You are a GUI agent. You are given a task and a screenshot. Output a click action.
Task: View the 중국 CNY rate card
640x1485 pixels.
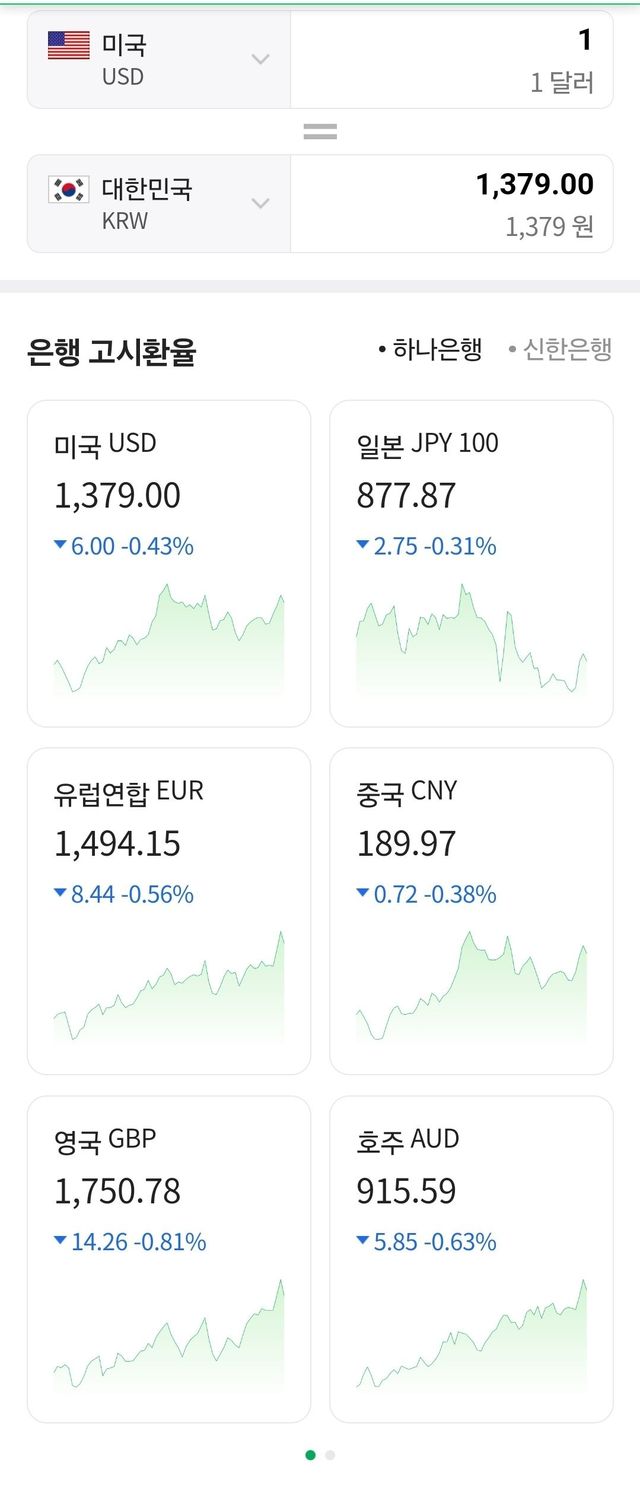[x=471, y=910]
